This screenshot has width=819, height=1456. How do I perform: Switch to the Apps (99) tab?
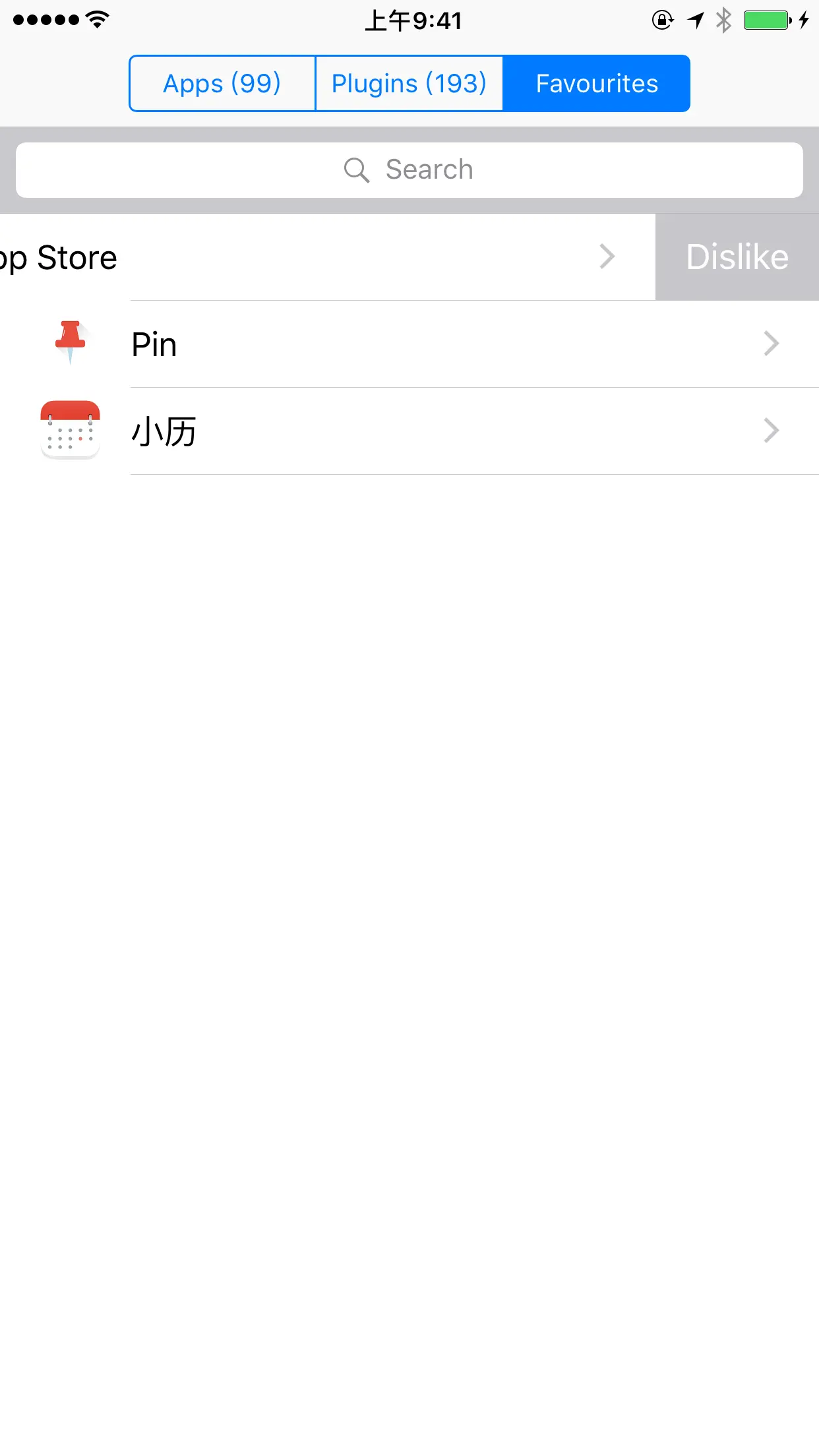pos(222,84)
